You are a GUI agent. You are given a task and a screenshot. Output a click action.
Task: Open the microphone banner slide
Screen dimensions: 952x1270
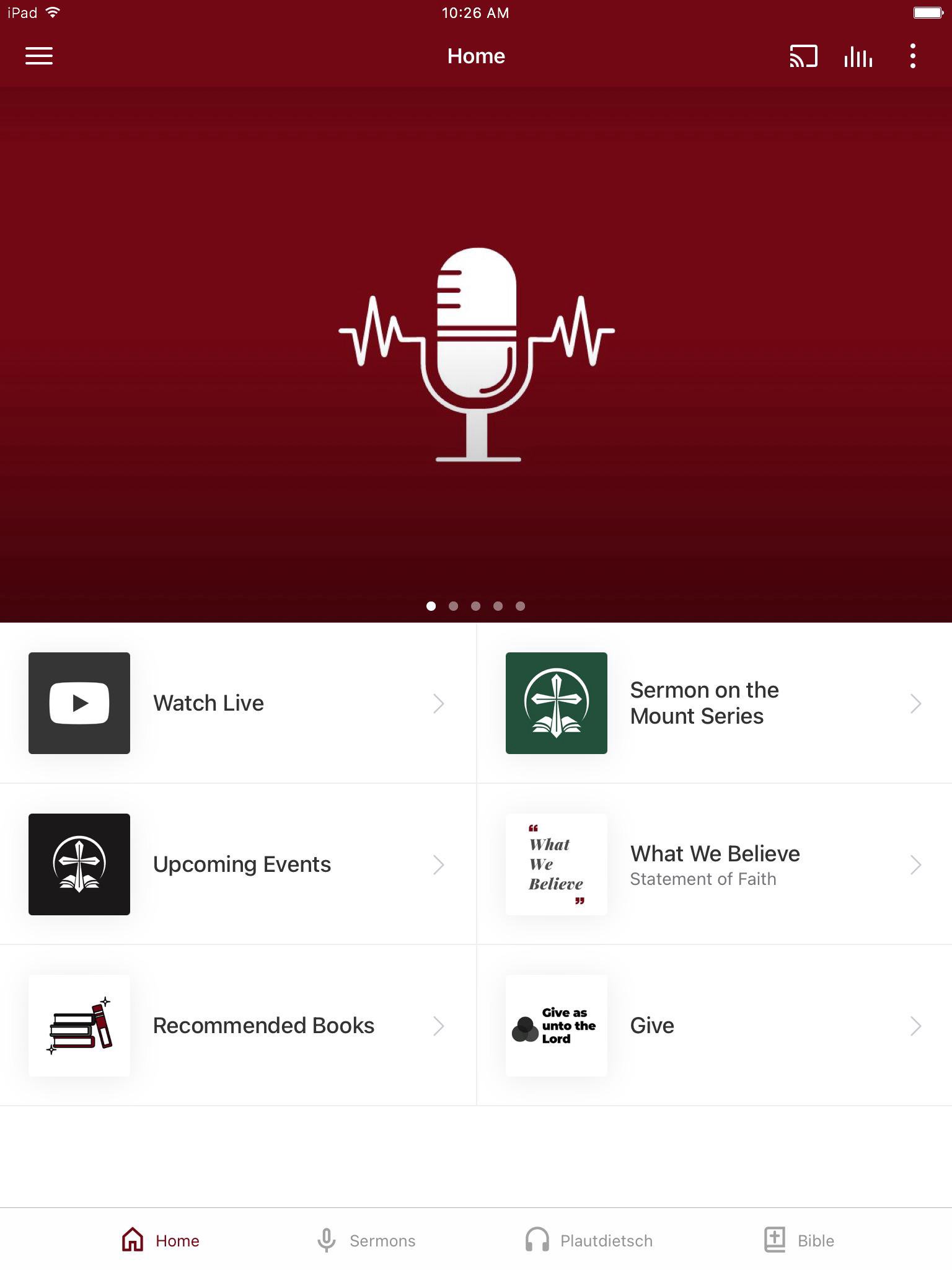[476, 355]
